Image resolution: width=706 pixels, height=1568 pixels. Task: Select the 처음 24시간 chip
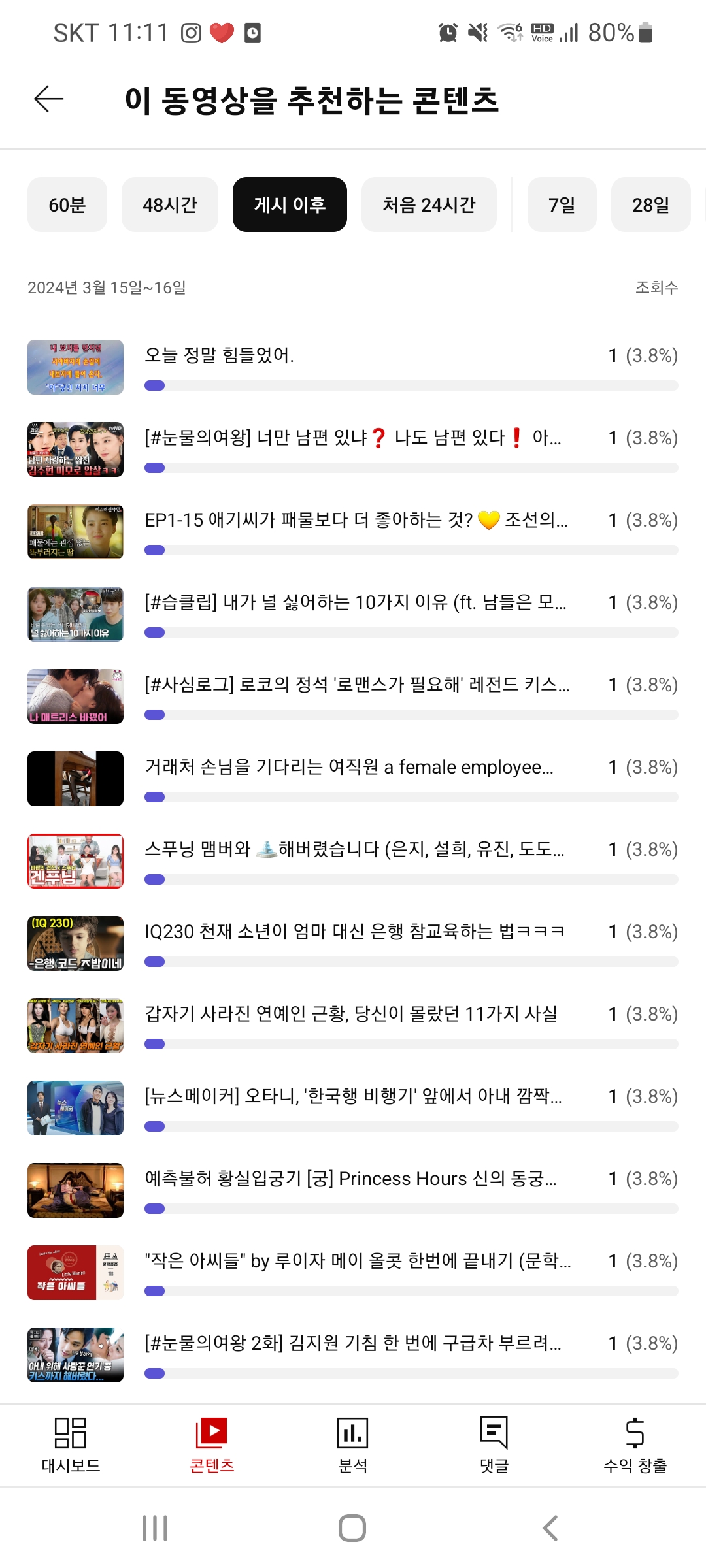(429, 204)
